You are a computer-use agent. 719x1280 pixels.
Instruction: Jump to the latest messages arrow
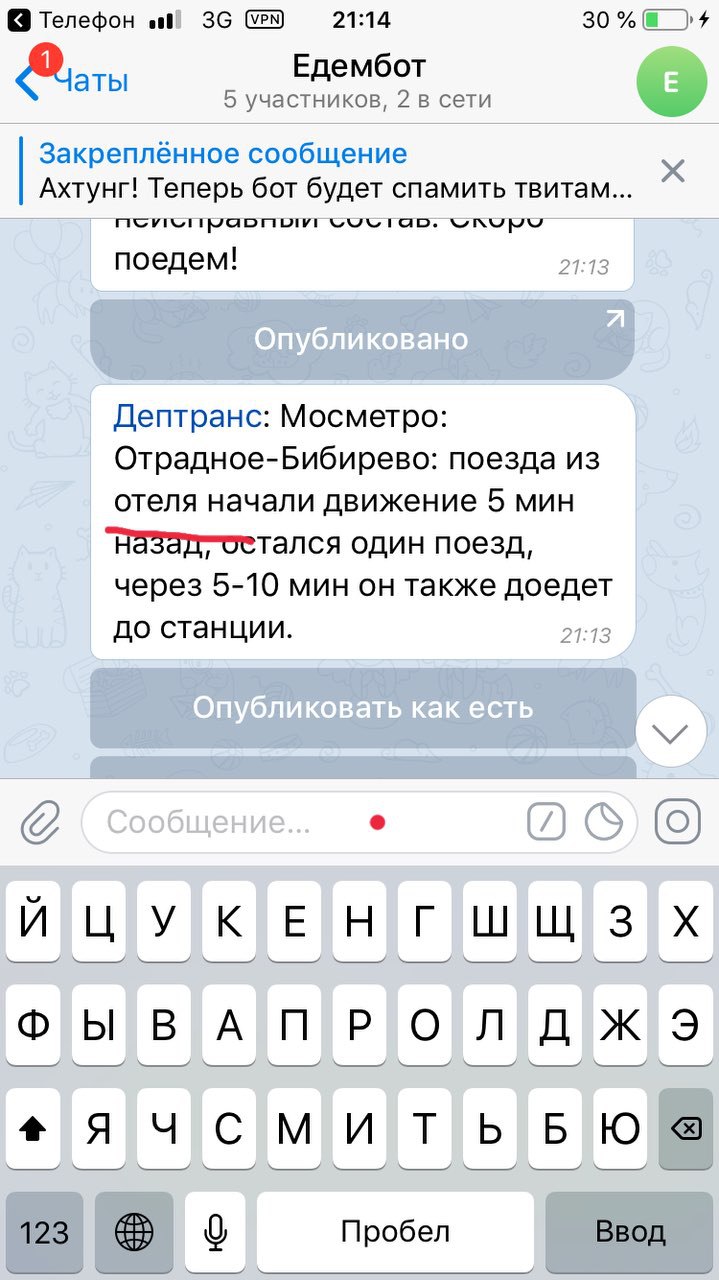coord(670,732)
